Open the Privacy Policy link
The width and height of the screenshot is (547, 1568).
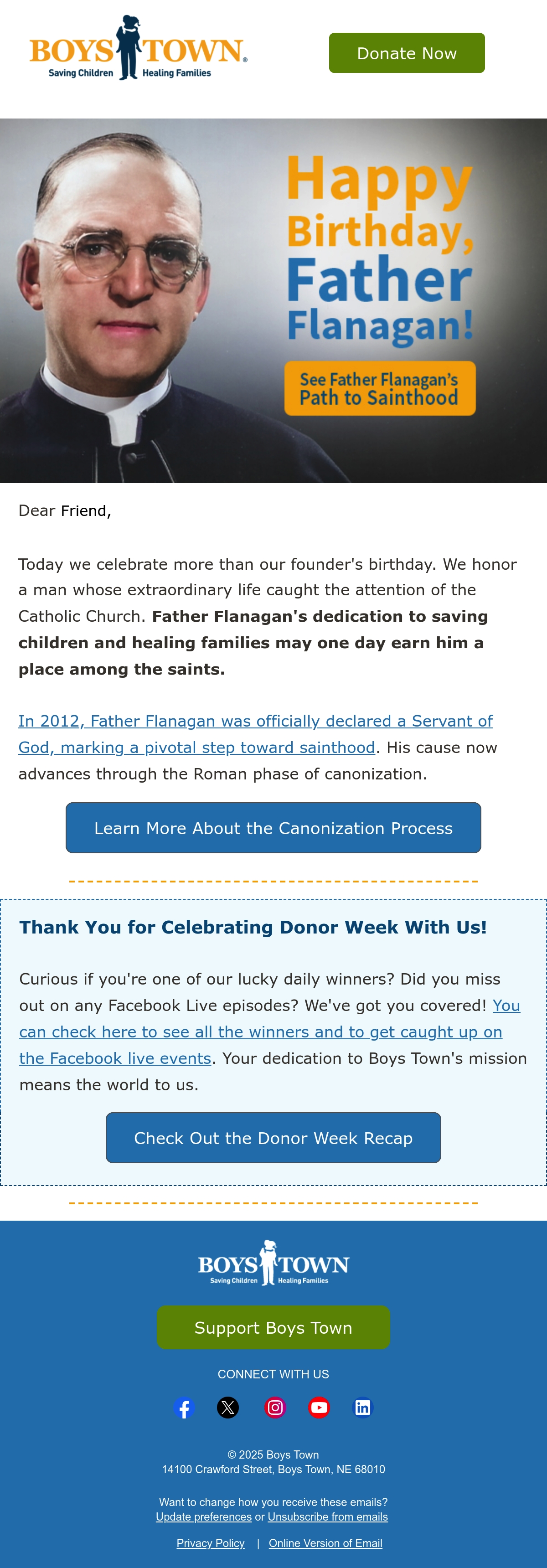click(x=211, y=1543)
